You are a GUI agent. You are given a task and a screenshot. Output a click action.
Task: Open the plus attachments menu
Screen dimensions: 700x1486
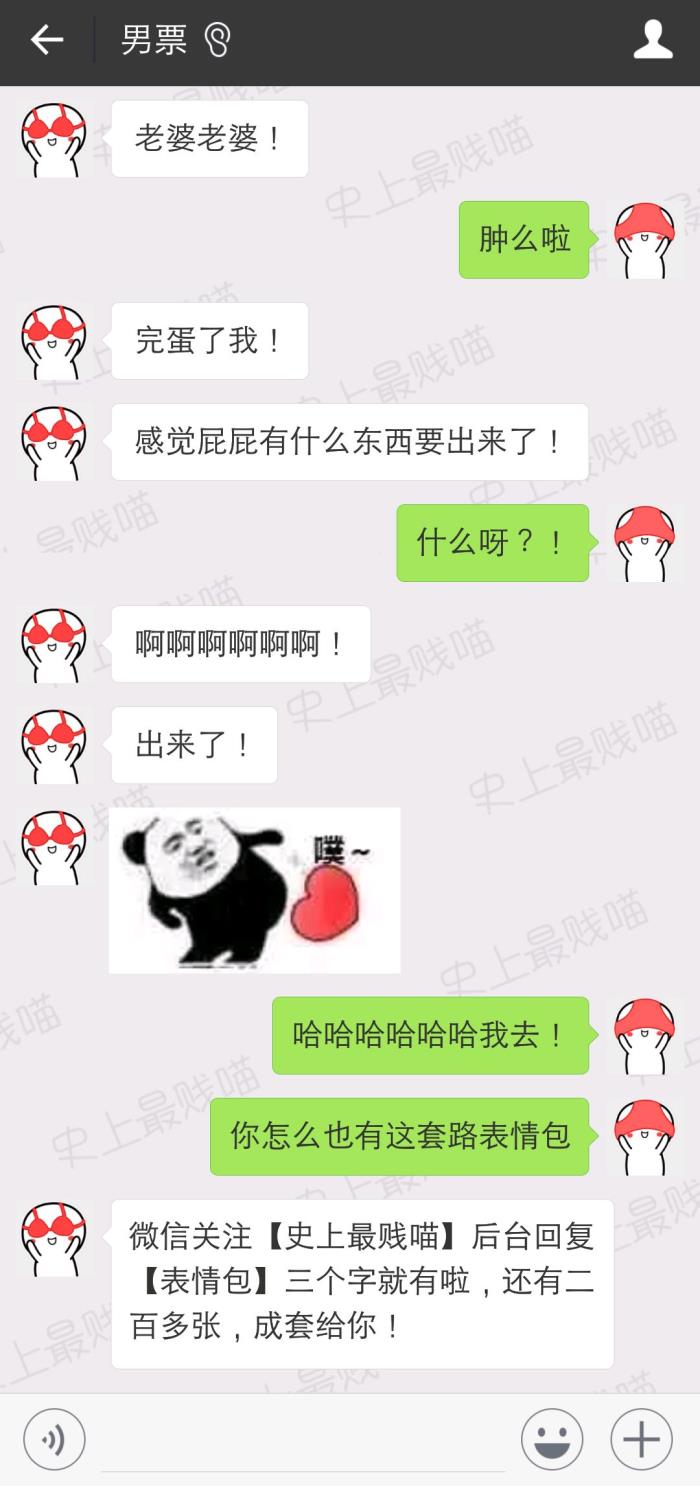point(641,1440)
